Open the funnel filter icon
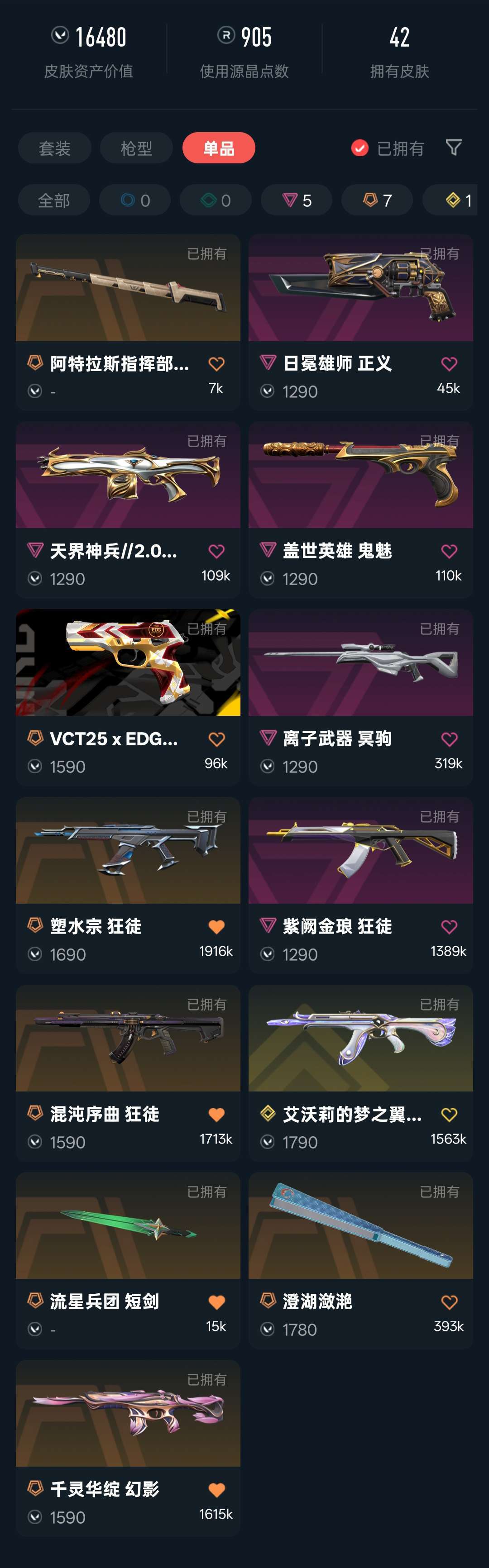Image resolution: width=489 pixels, height=1568 pixels. (x=453, y=148)
